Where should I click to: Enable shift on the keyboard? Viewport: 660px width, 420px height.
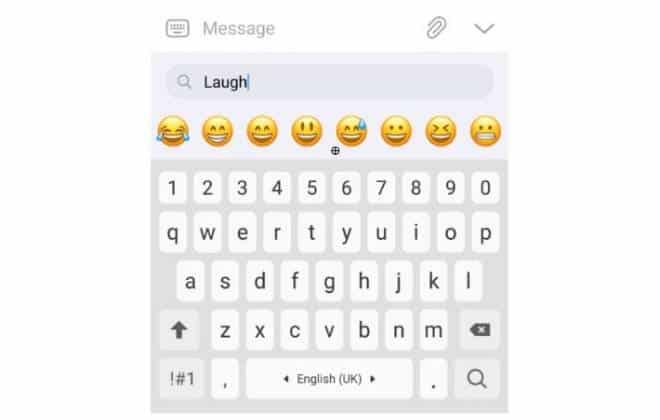coord(181,330)
